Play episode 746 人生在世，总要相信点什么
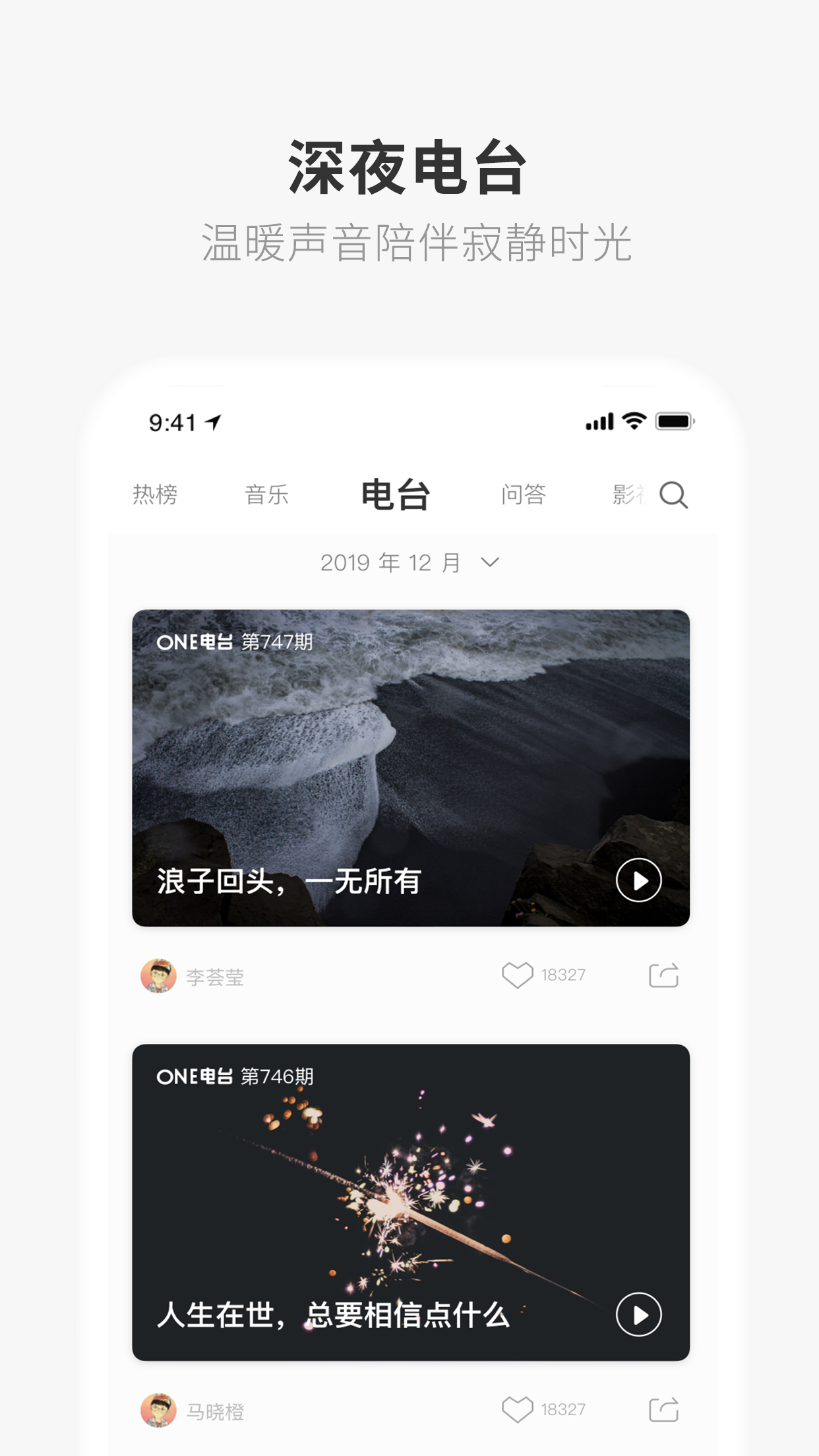The width and height of the screenshot is (819, 1456). click(637, 1314)
